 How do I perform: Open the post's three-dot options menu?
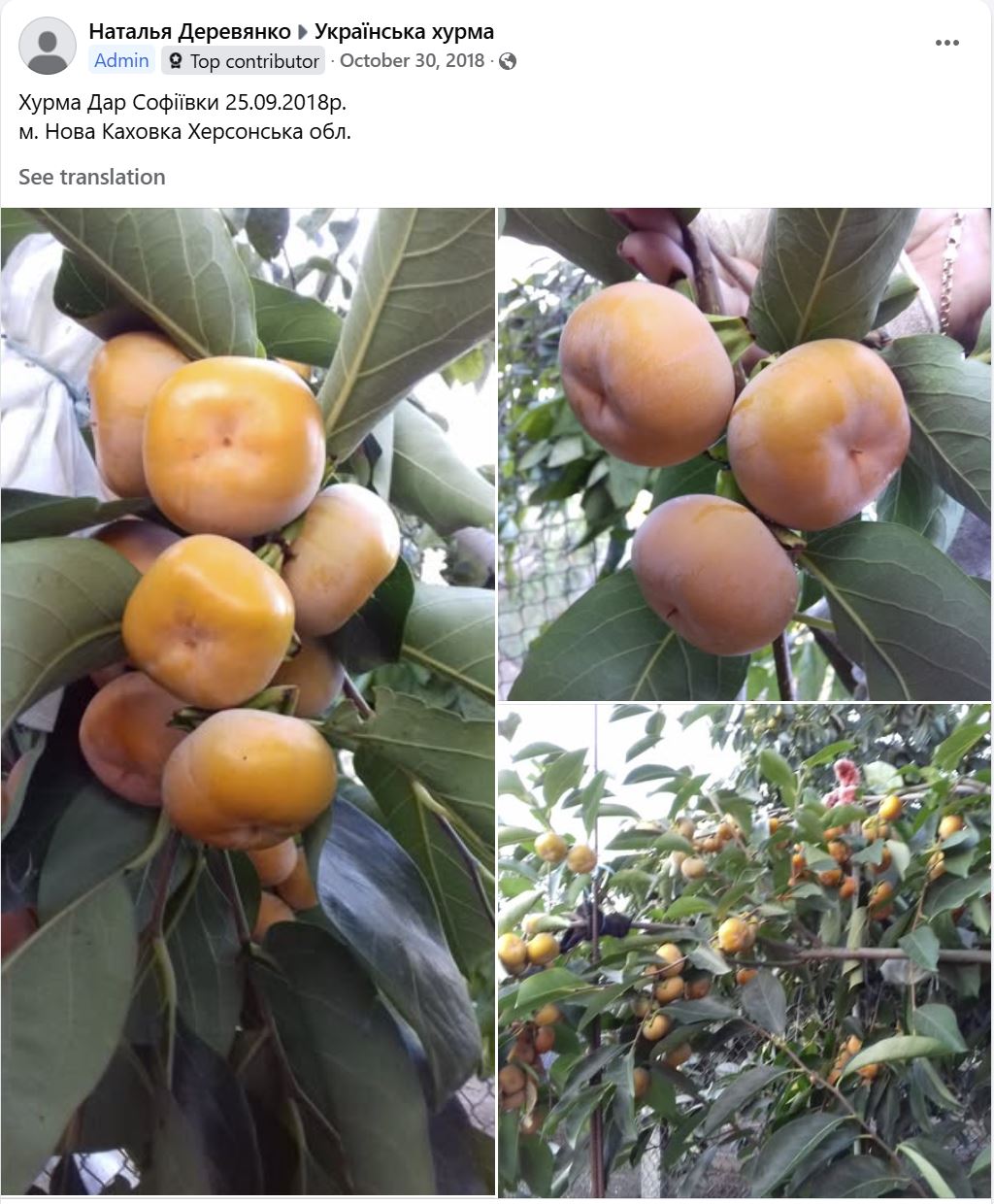pos(946,44)
